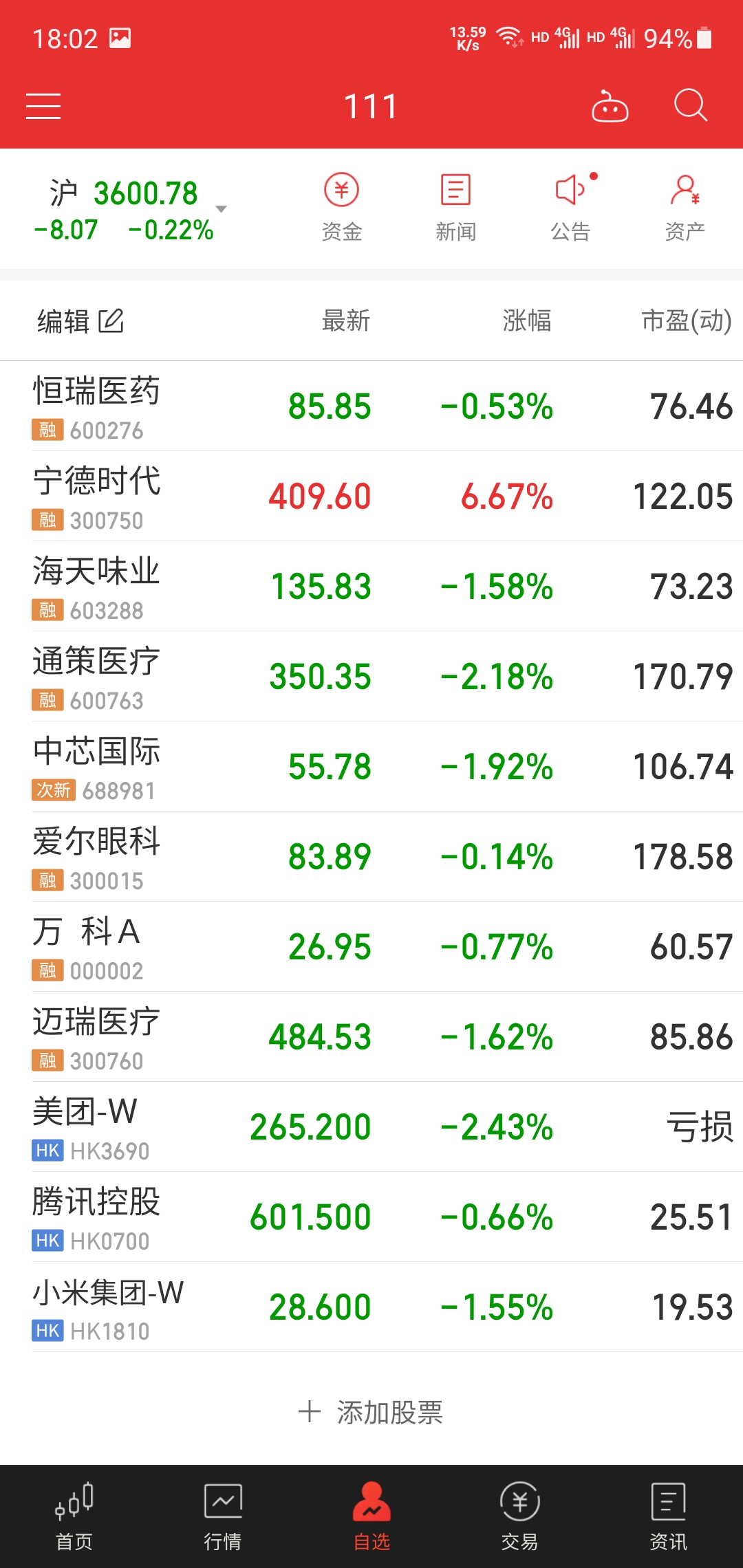Switch to the 首页 tab

pos(74,1517)
